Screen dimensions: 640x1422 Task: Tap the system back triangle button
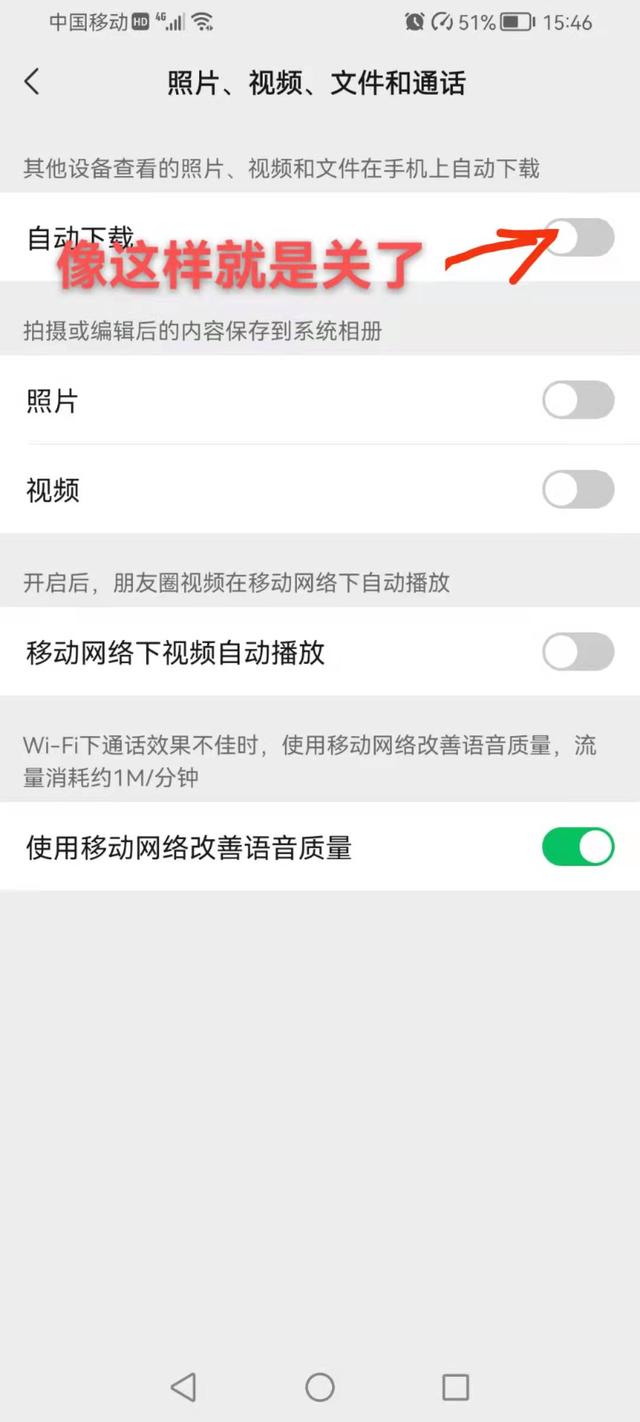183,1386
